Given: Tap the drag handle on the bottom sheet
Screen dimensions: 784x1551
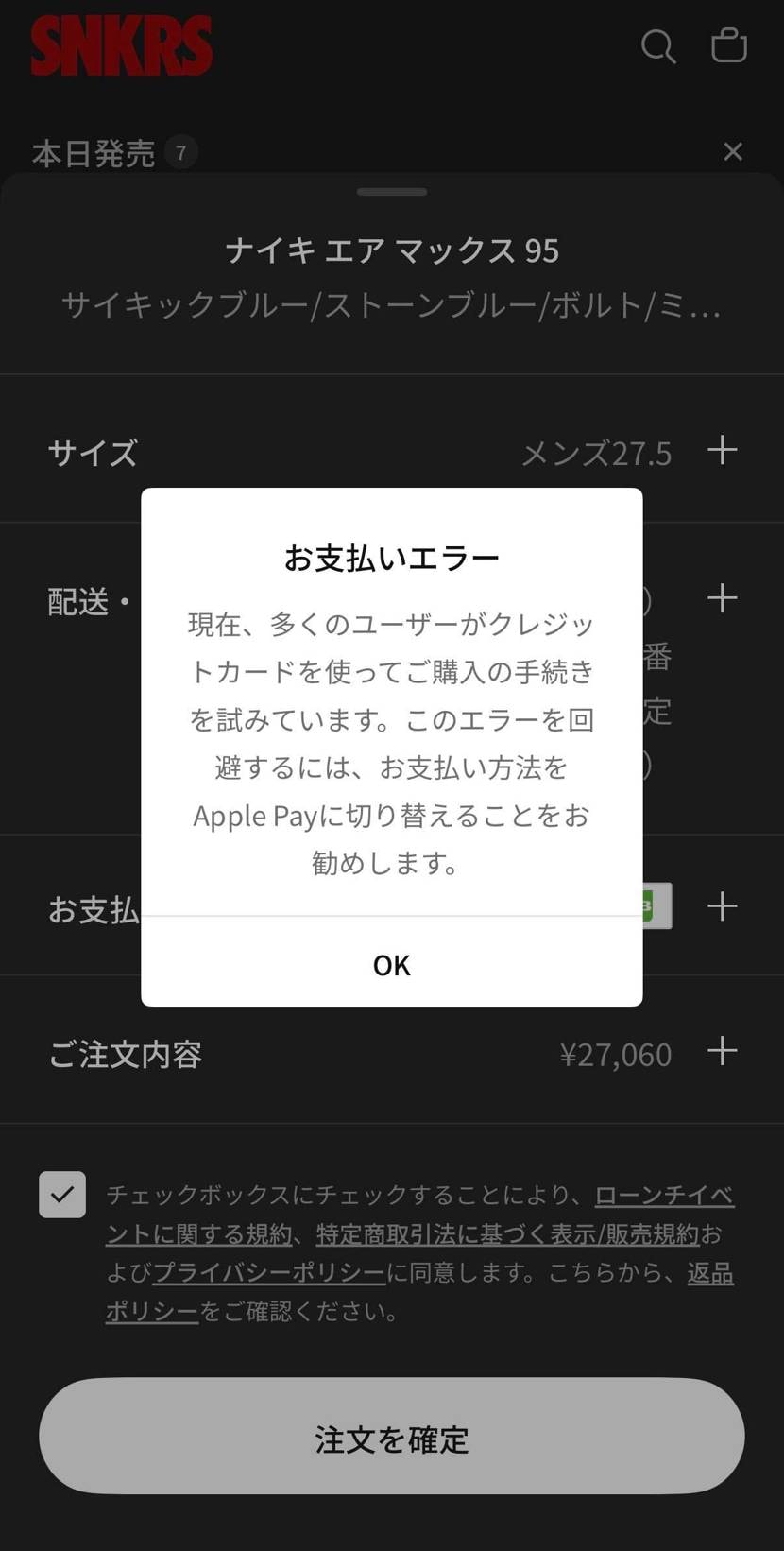Looking at the screenshot, I should tap(391, 191).
